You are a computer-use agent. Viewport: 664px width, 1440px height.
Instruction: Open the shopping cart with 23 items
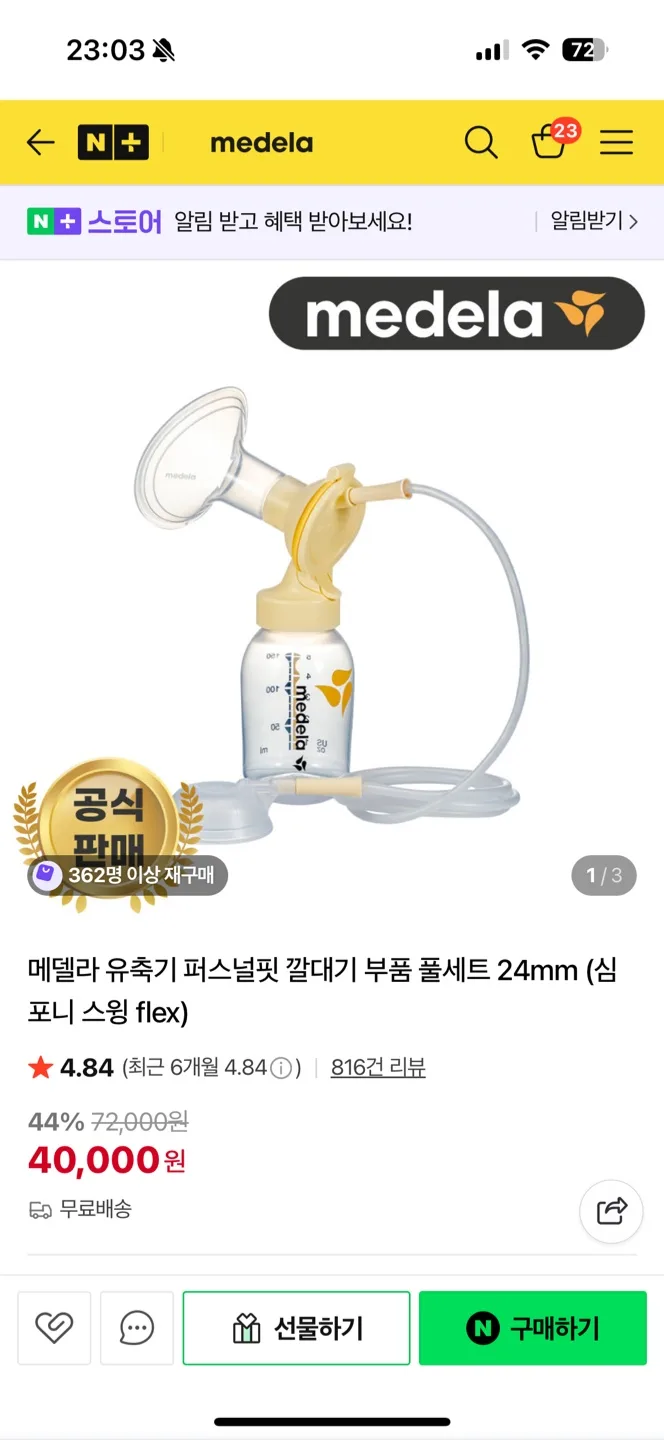pyautogui.click(x=550, y=143)
